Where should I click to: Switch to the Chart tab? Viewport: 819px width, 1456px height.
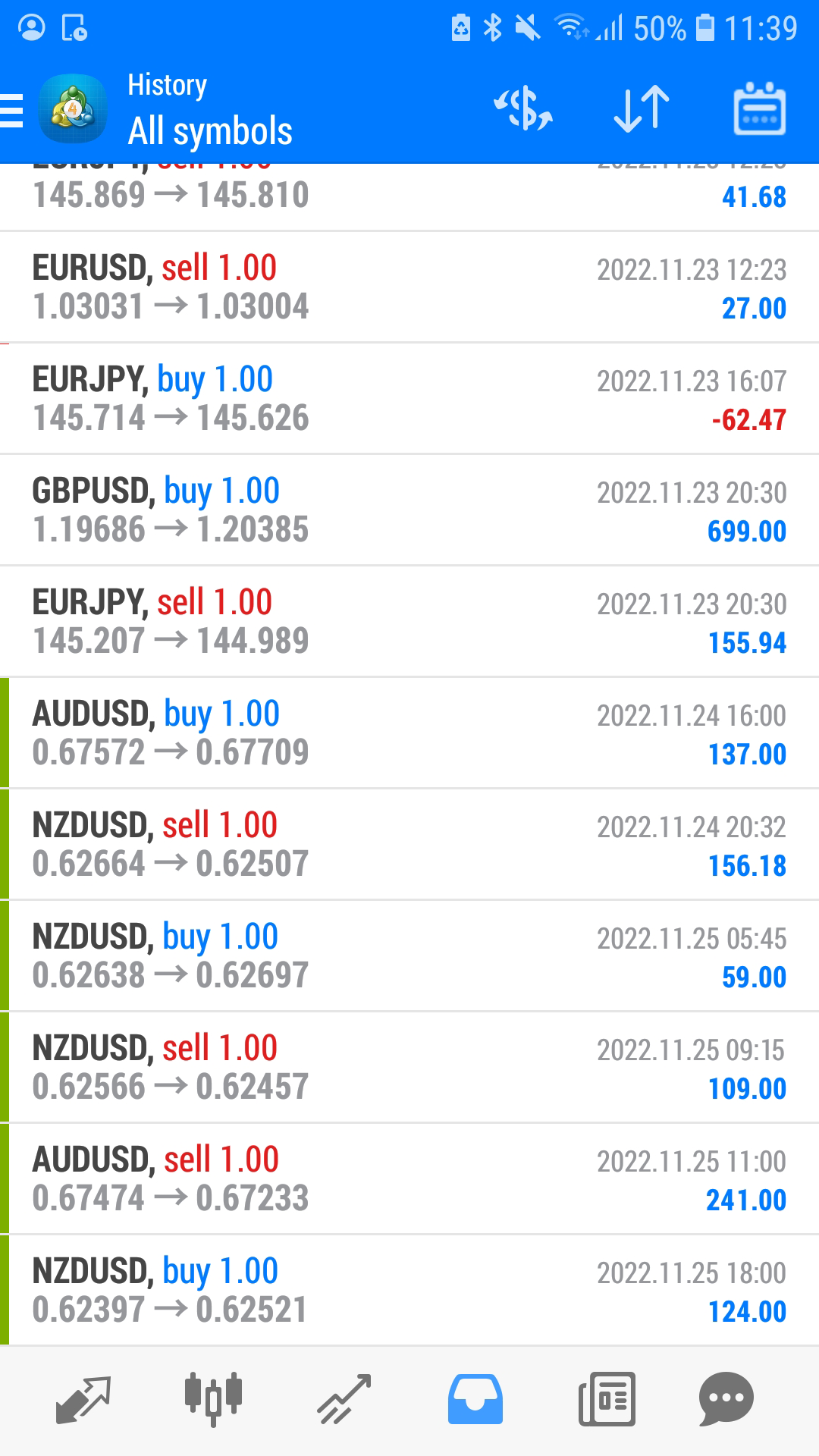point(213,1399)
